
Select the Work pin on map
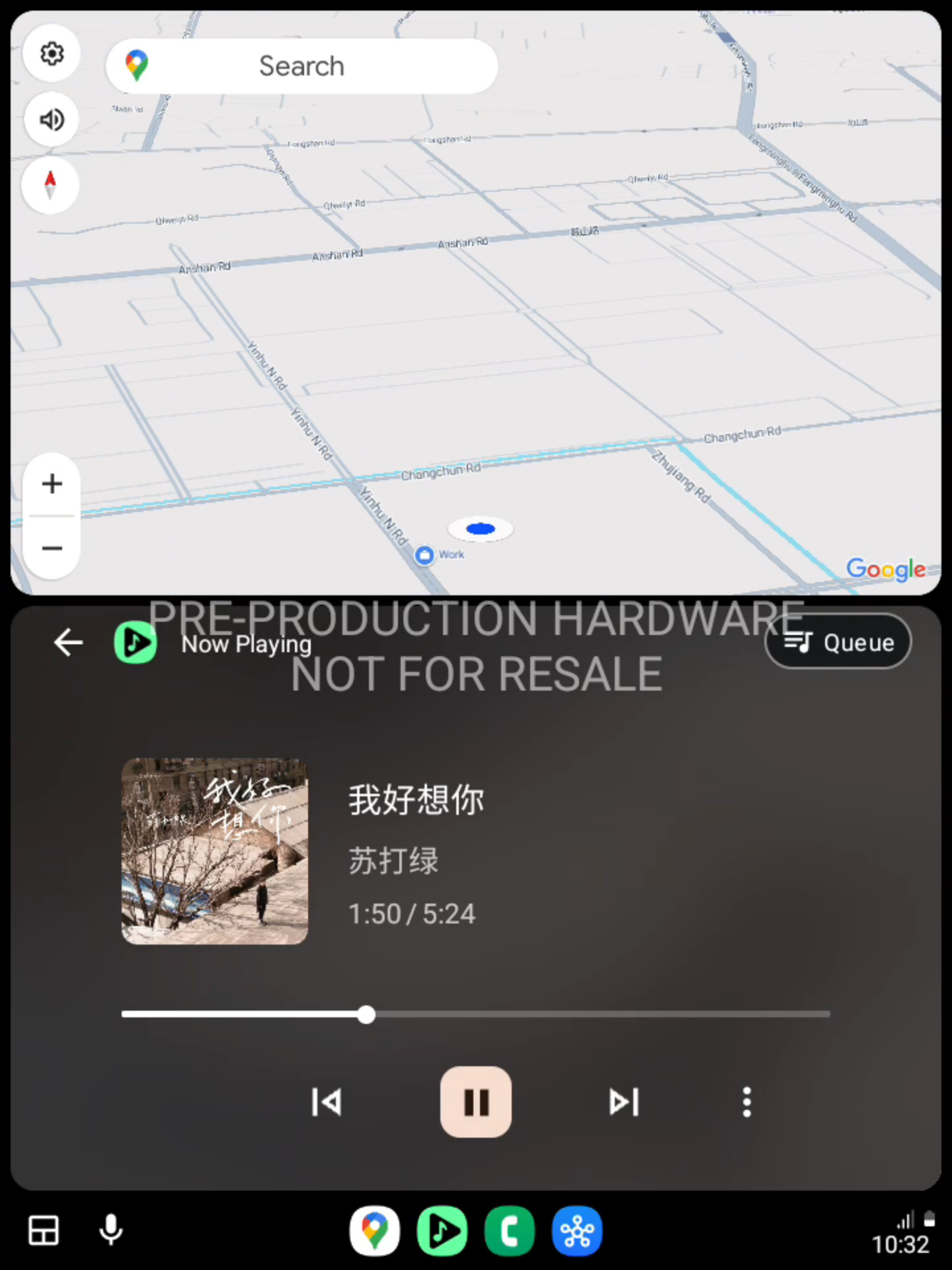tap(425, 554)
